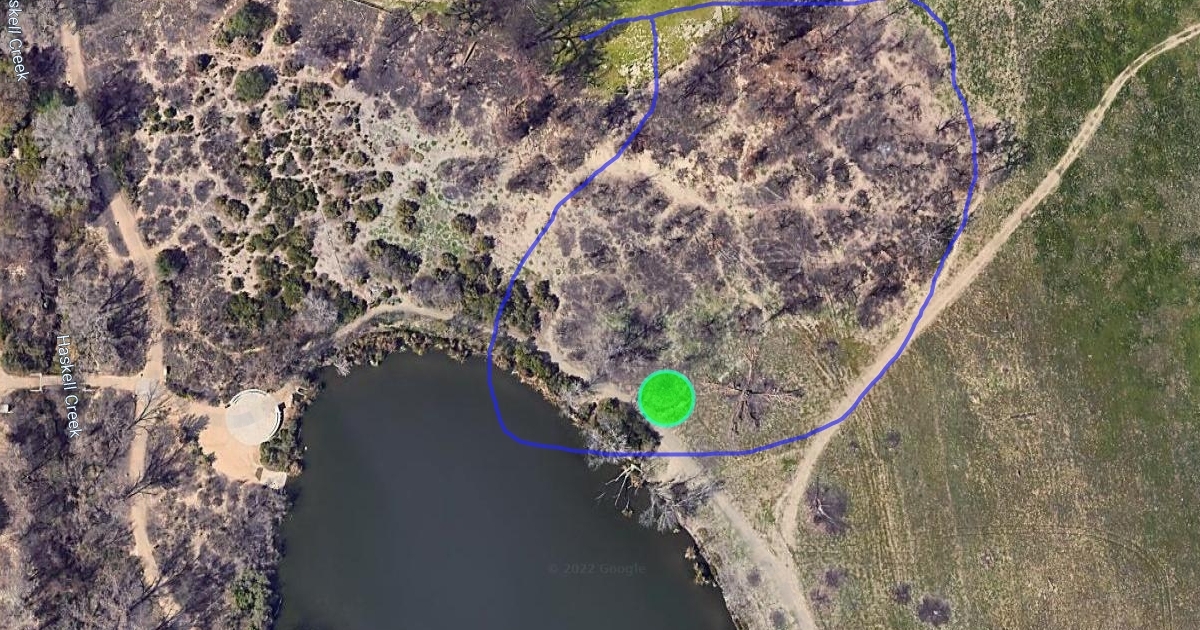Tap the green location marker on the map
Screen dimensions: 1200x630
(x=666, y=398)
